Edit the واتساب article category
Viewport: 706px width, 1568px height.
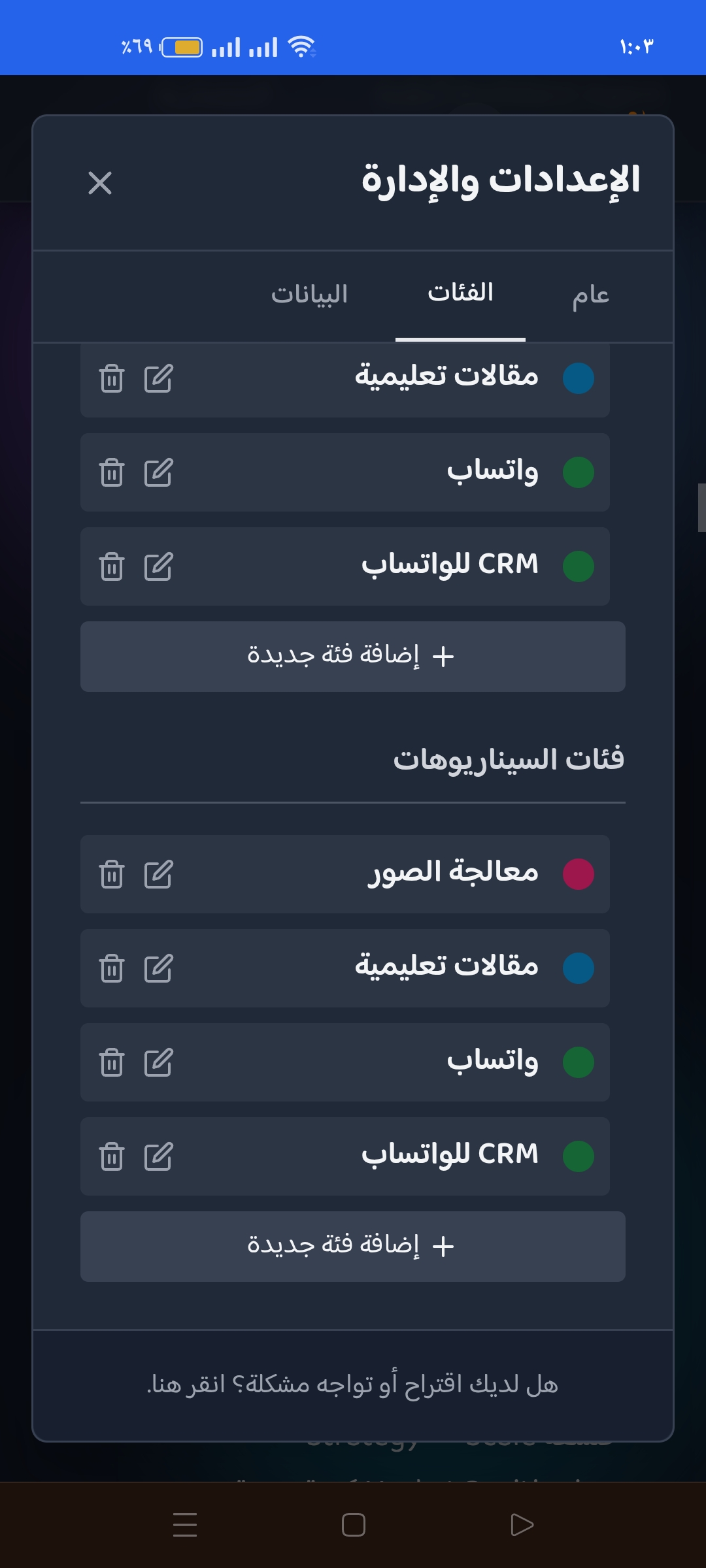[158, 473]
